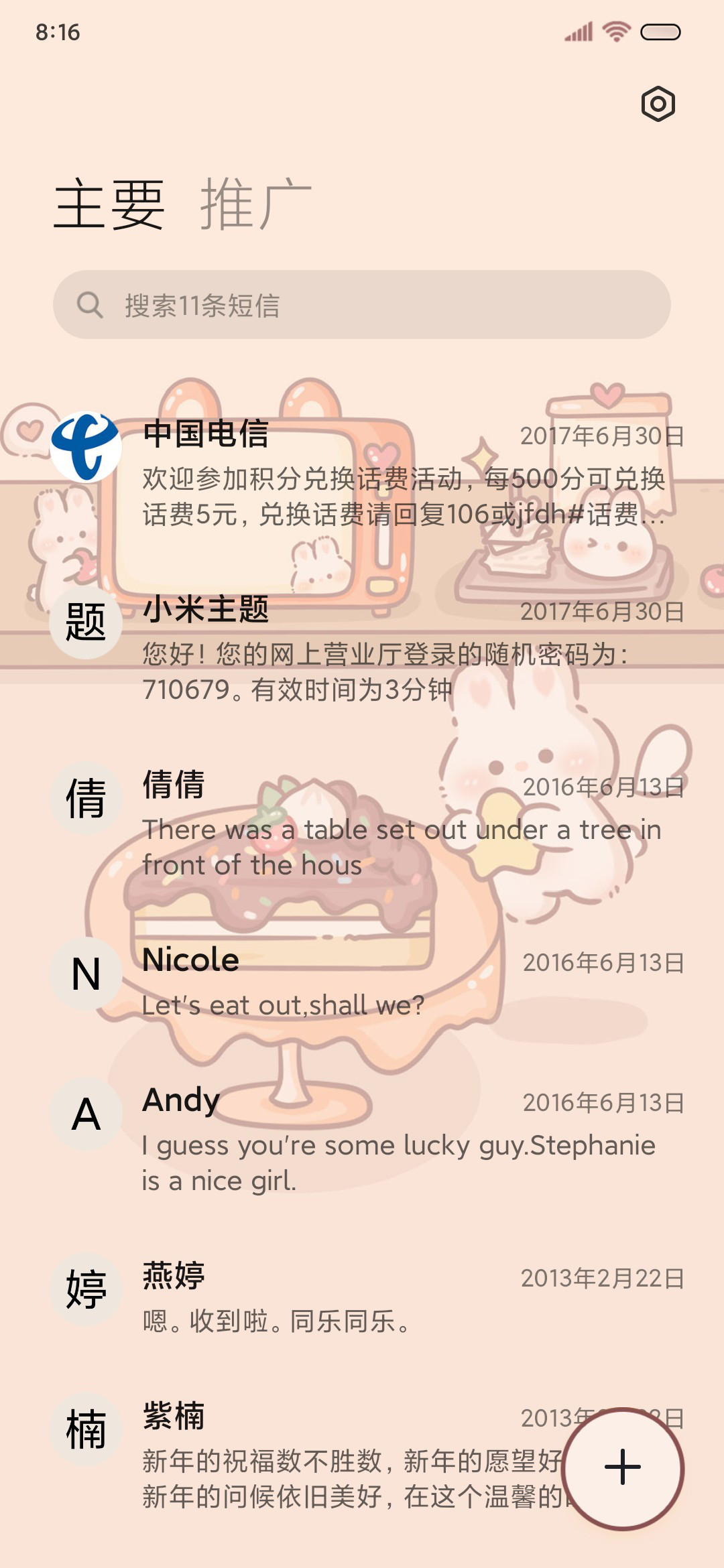Open Andy's message thread
Image resolution: width=724 pixels, height=1568 pixels.
(x=362, y=1139)
